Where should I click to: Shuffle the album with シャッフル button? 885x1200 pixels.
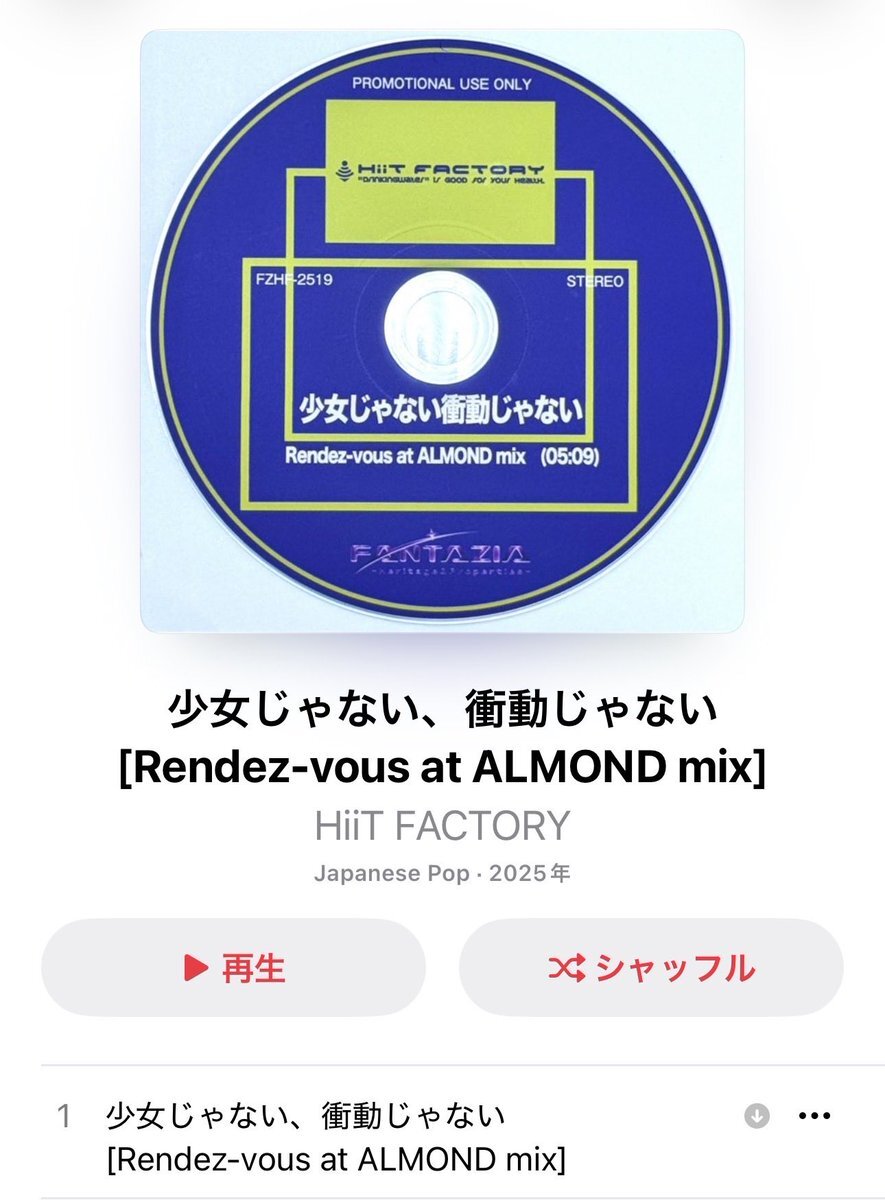tap(650, 967)
